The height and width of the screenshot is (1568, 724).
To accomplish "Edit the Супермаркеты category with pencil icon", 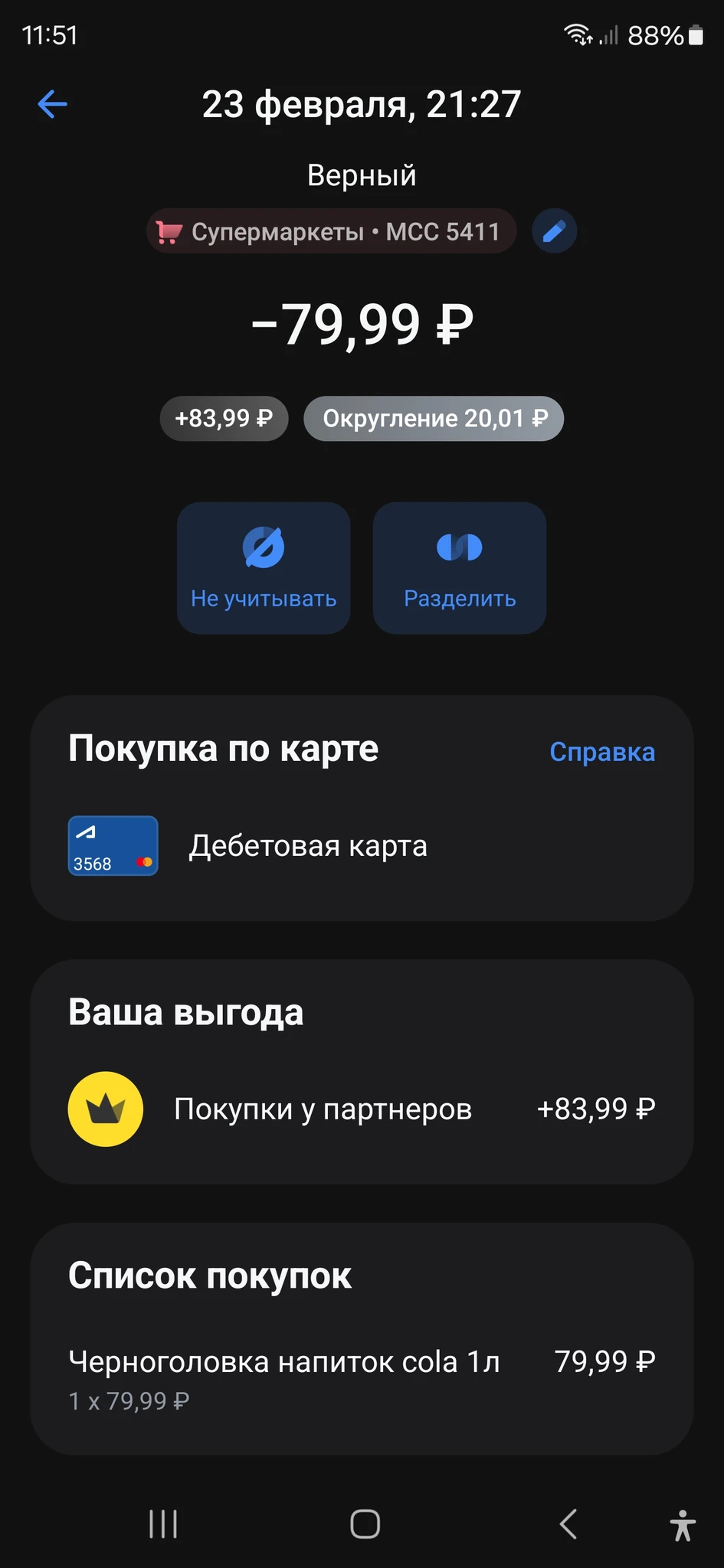I will pyautogui.click(x=554, y=231).
